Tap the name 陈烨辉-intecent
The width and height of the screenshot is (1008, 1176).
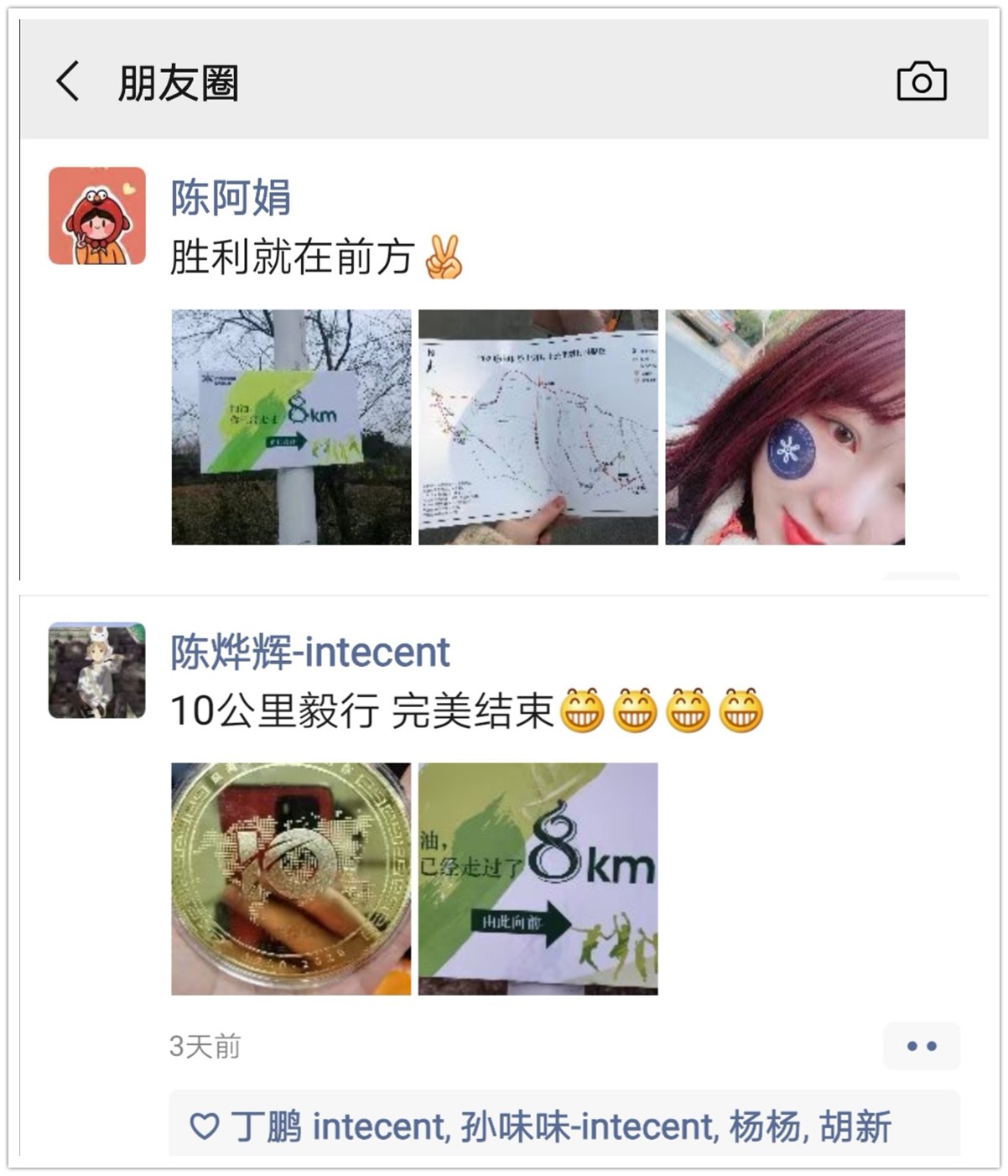[310, 653]
